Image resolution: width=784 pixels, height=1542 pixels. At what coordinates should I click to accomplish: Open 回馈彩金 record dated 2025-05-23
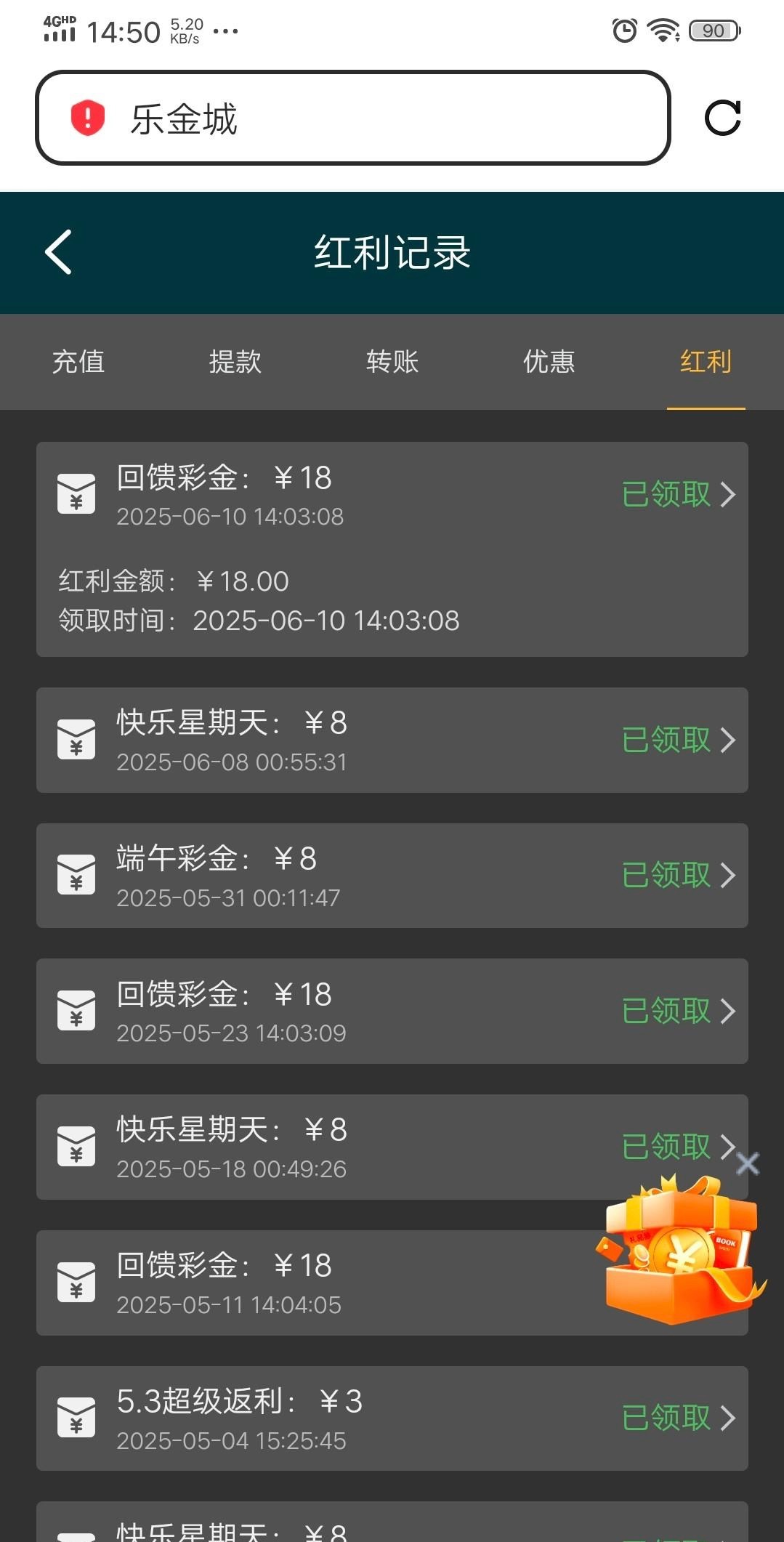click(392, 1011)
